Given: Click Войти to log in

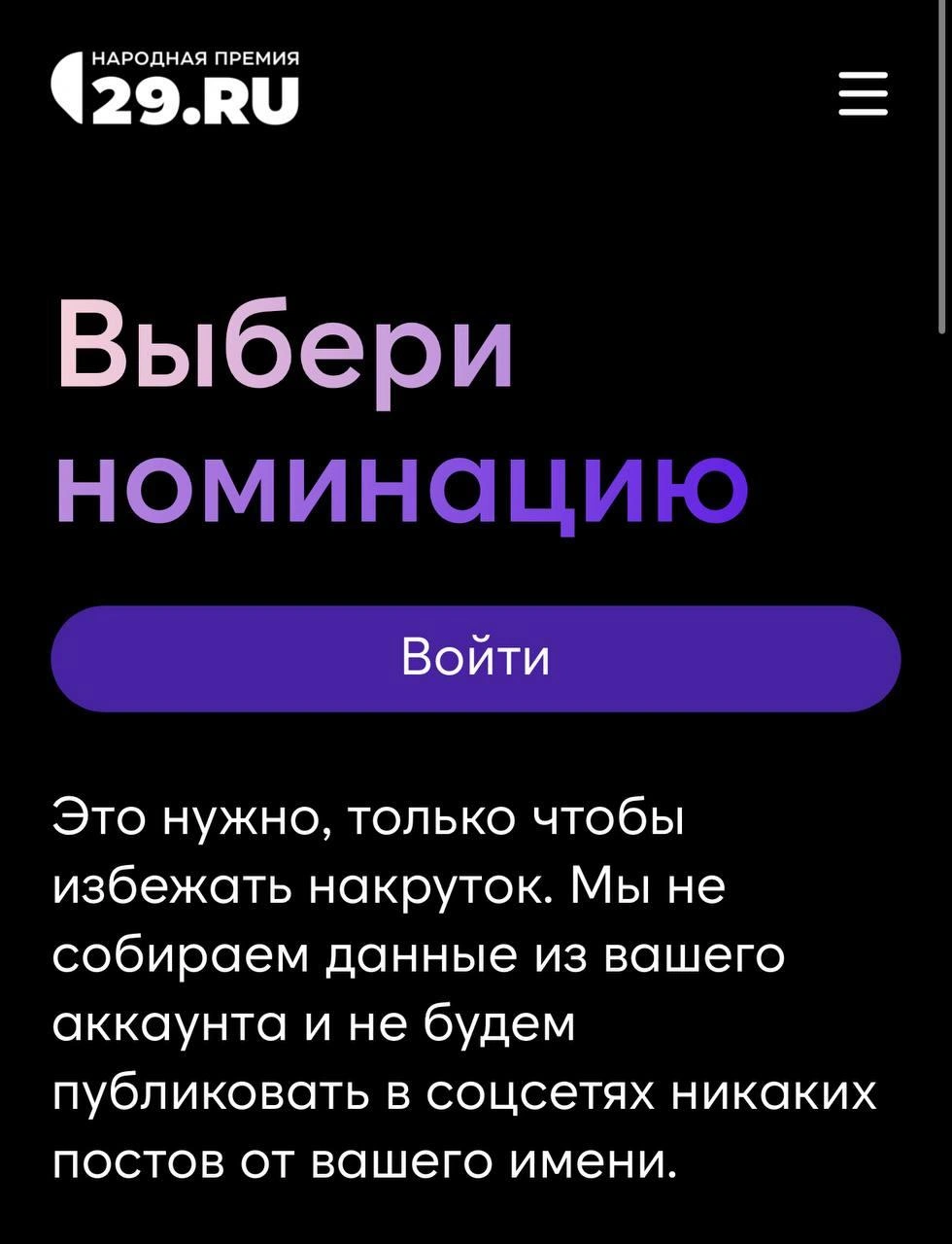Looking at the screenshot, I should 475,658.
